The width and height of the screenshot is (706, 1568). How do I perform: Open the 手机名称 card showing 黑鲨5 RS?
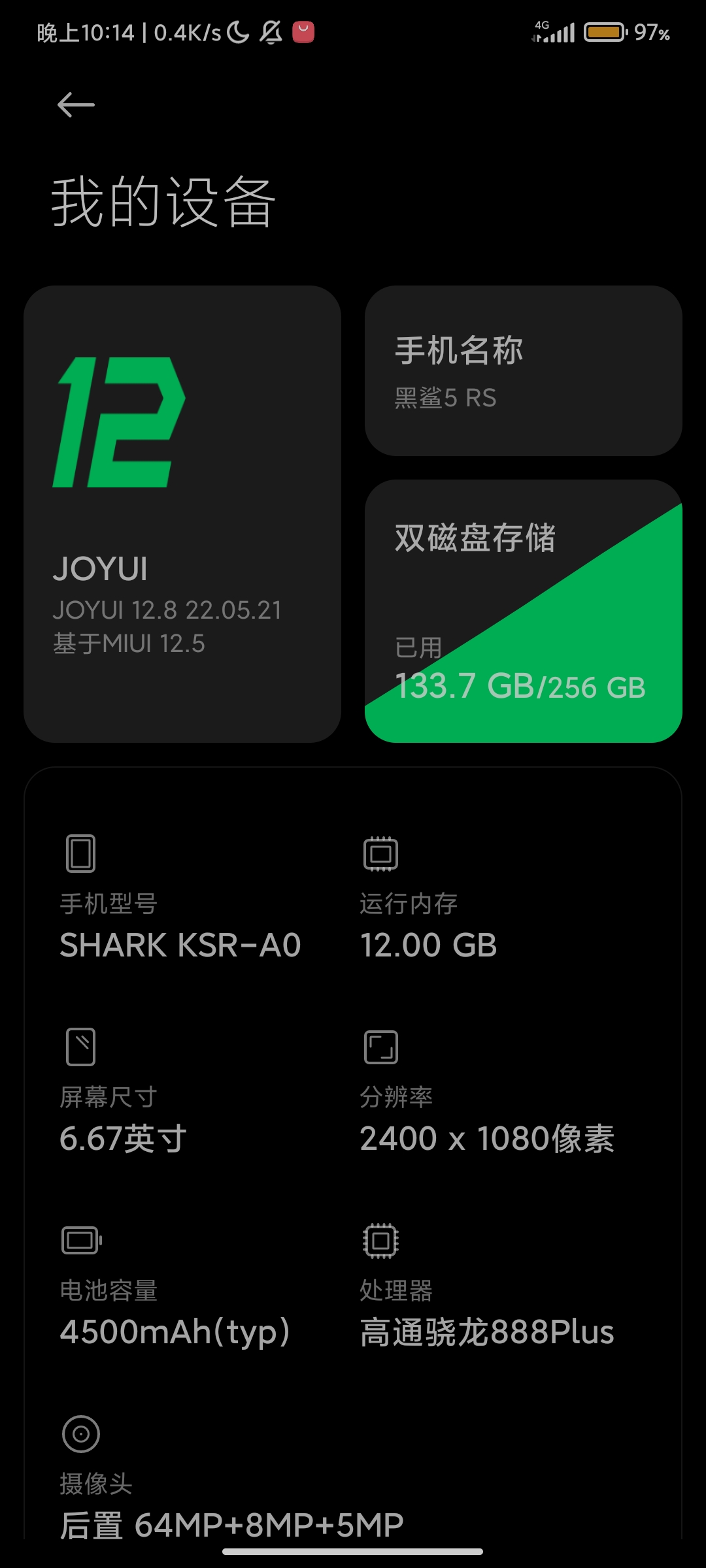524,370
